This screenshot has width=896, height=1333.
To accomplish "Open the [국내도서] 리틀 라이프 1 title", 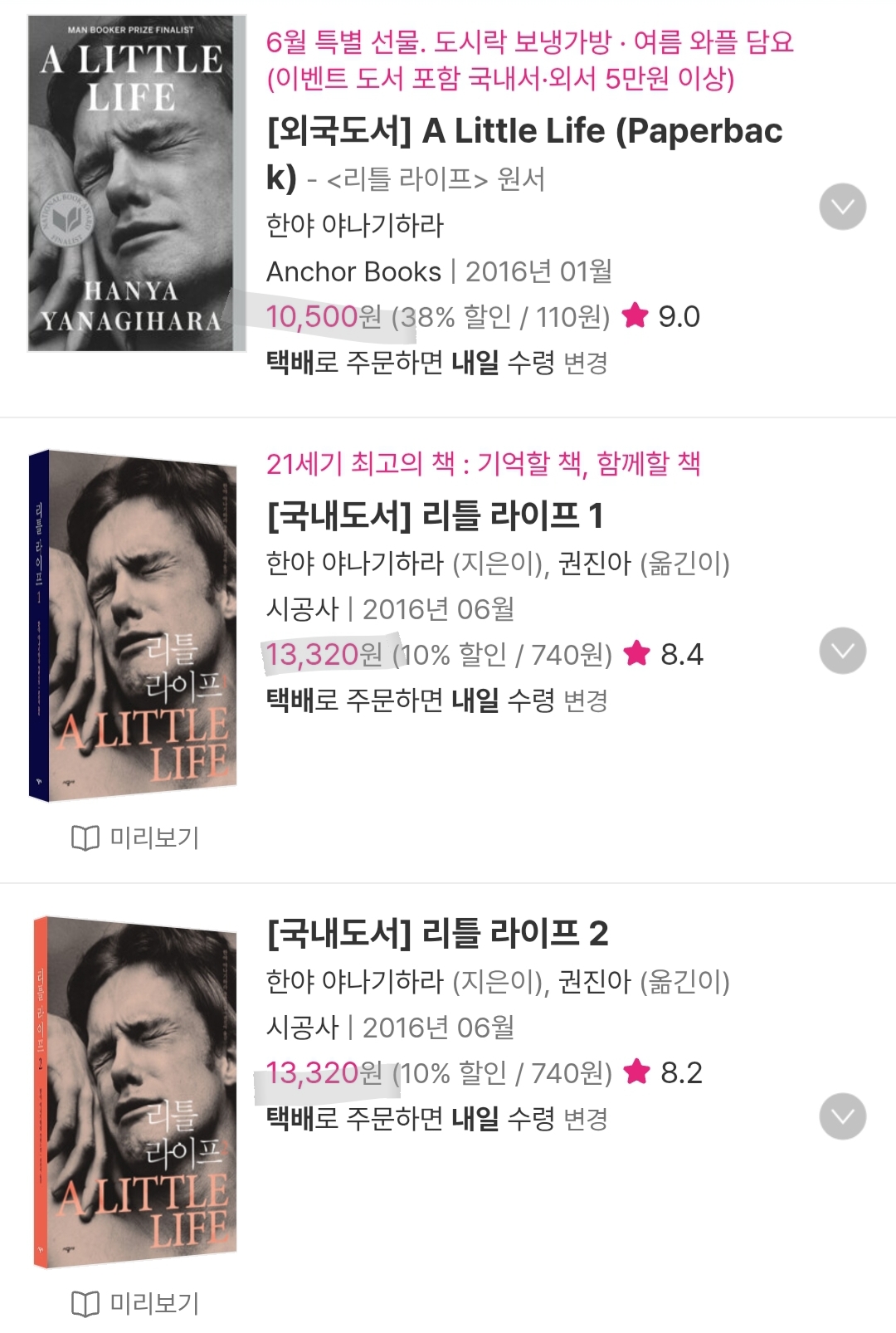I will tap(434, 516).
